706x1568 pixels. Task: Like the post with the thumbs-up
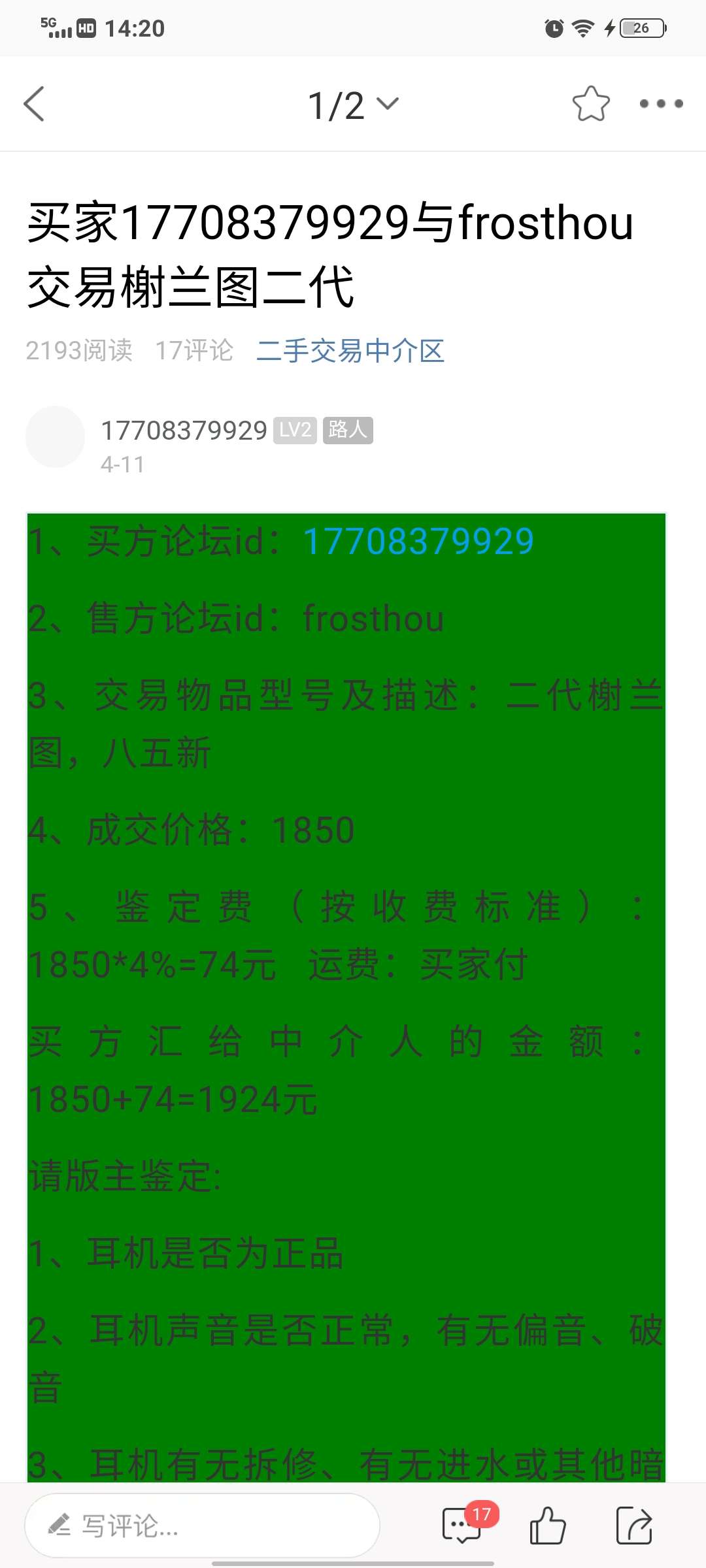click(548, 1526)
